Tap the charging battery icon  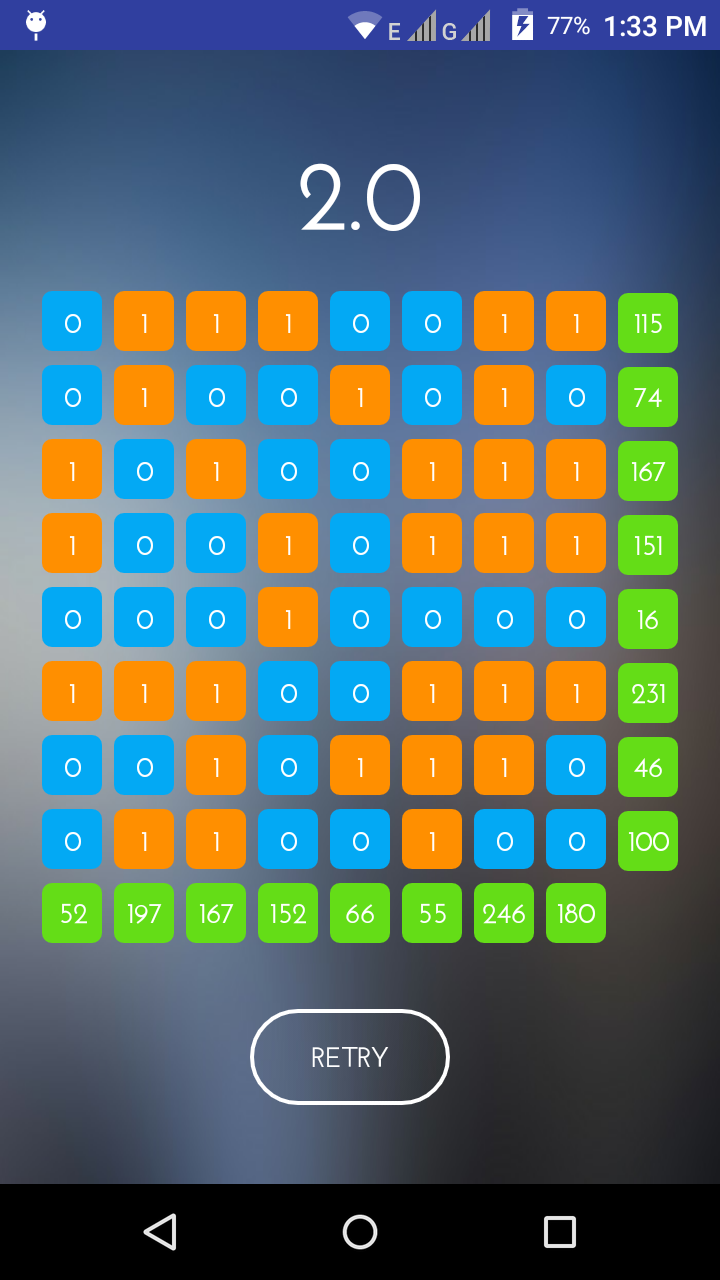pos(524,24)
